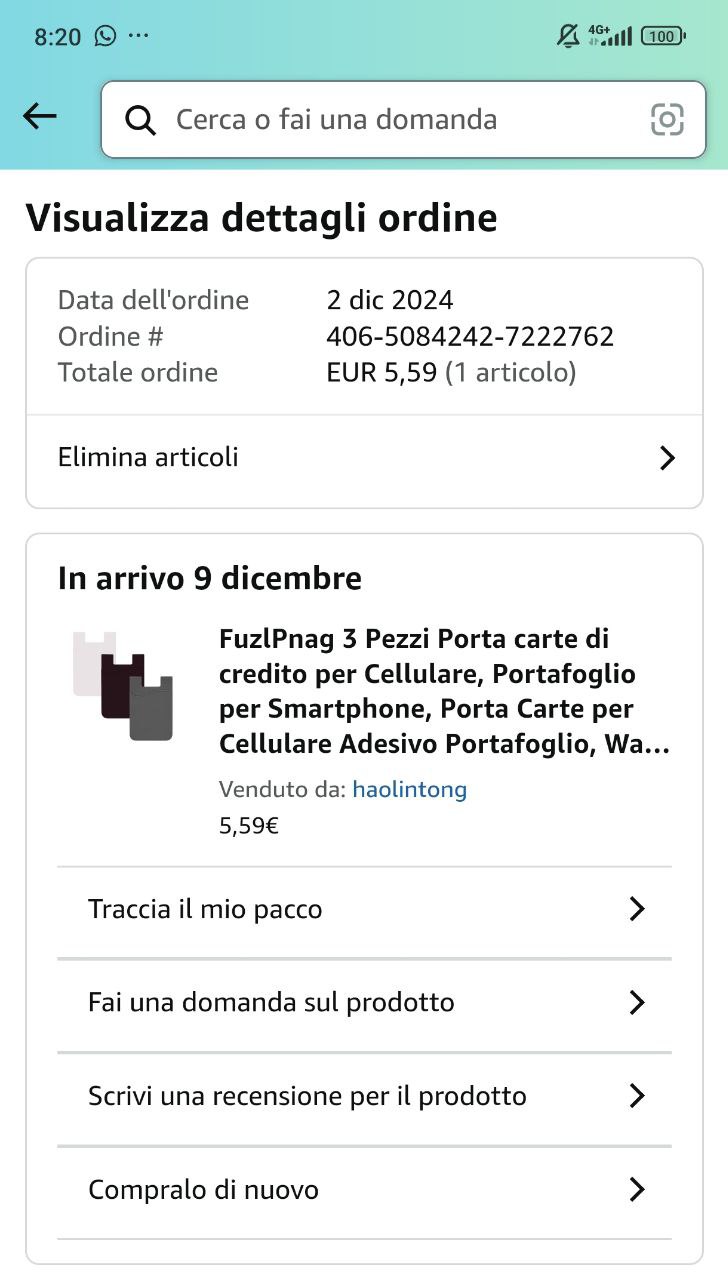View seller haolintong's page

coord(410,790)
